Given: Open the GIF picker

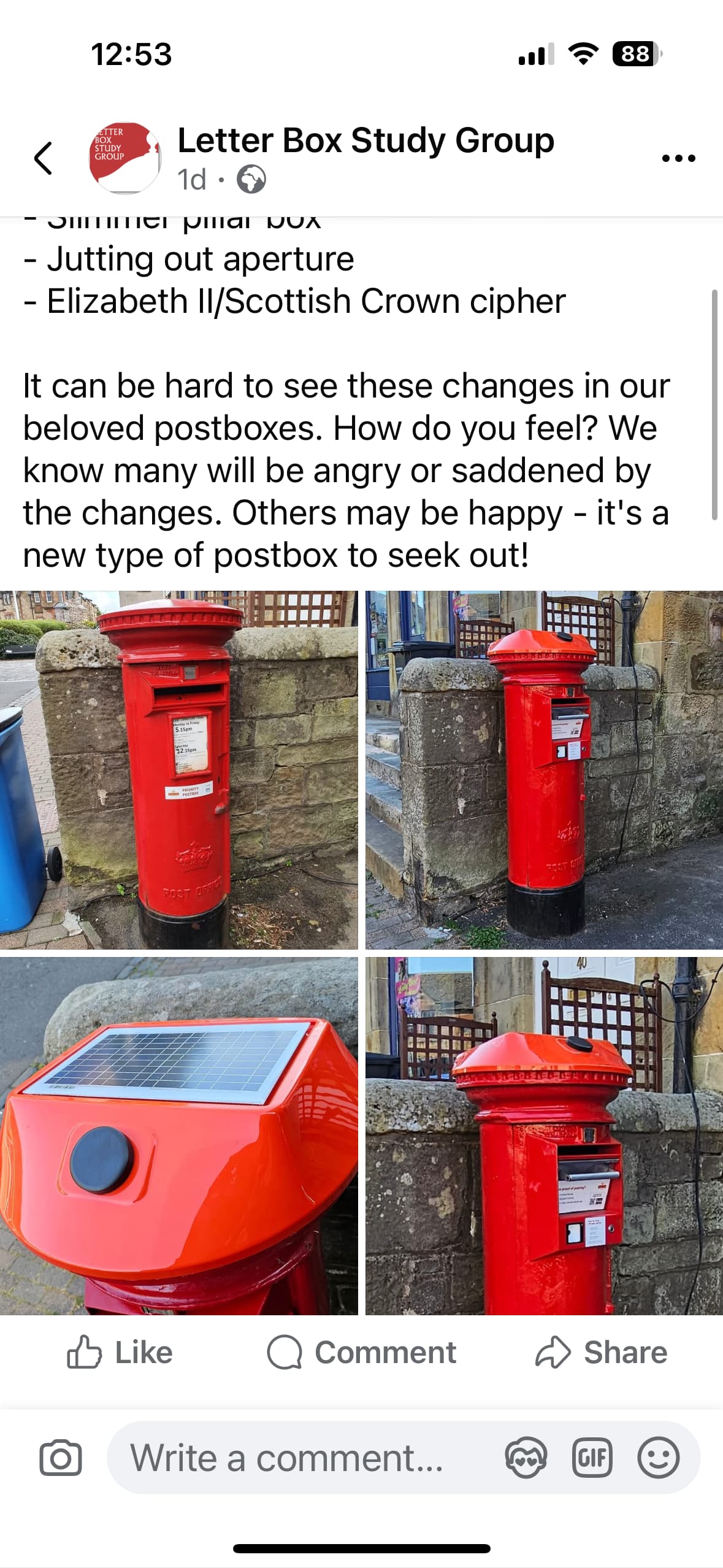Looking at the screenshot, I should tap(592, 1458).
